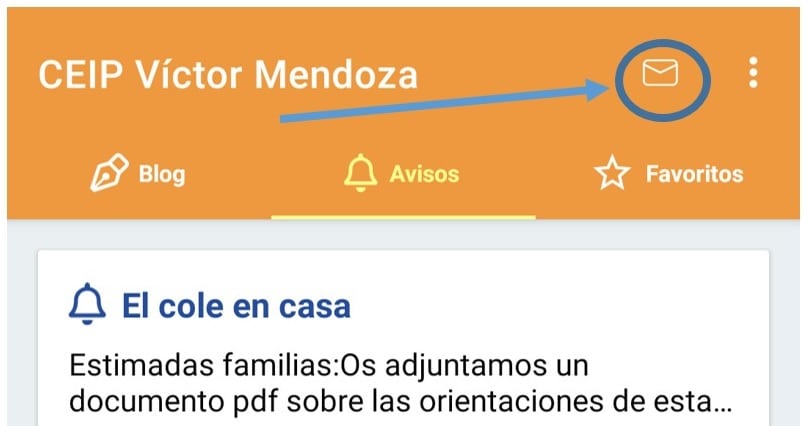Go to the Favoritos tab
Screen dimensions: 809x426
point(669,174)
